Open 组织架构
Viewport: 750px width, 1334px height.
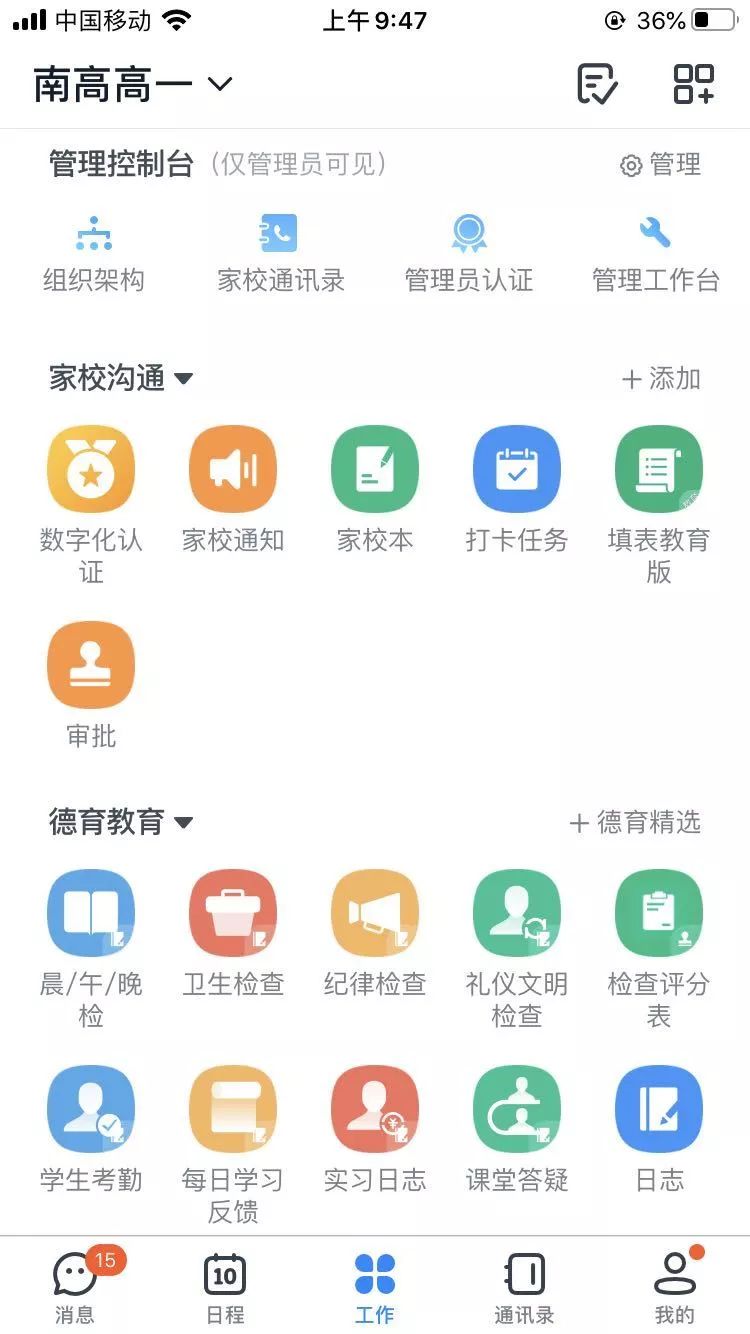pos(93,255)
